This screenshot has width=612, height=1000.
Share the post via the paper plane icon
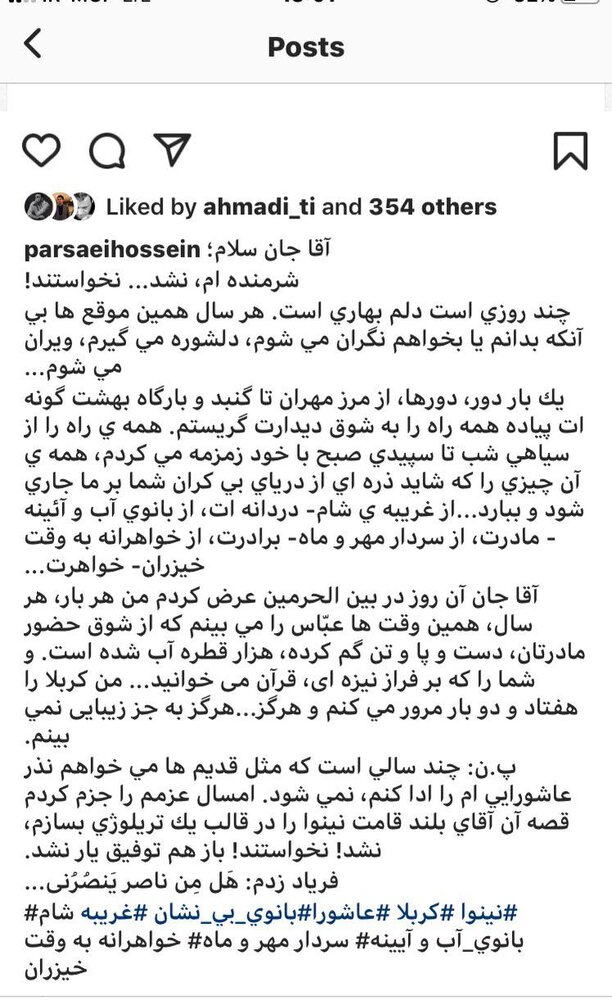click(x=171, y=151)
